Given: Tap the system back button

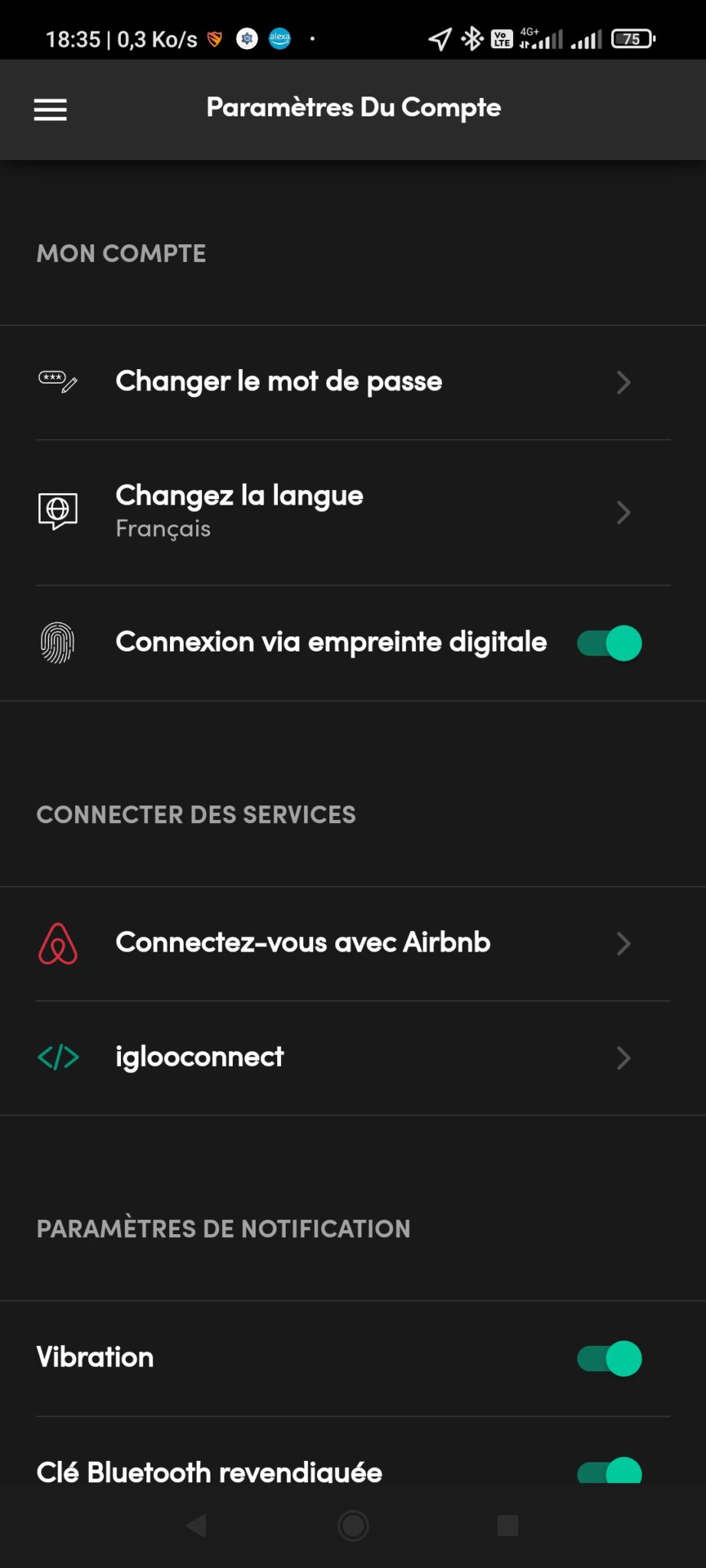Looking at the screenshot, I should [197, 1526].
